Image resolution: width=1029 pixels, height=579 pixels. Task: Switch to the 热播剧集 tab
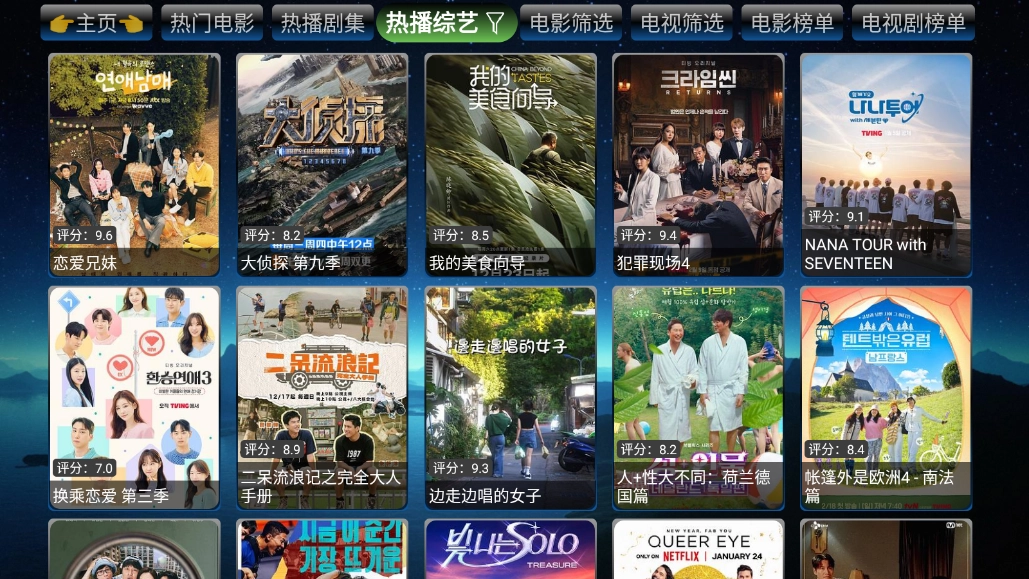point(322,23)
